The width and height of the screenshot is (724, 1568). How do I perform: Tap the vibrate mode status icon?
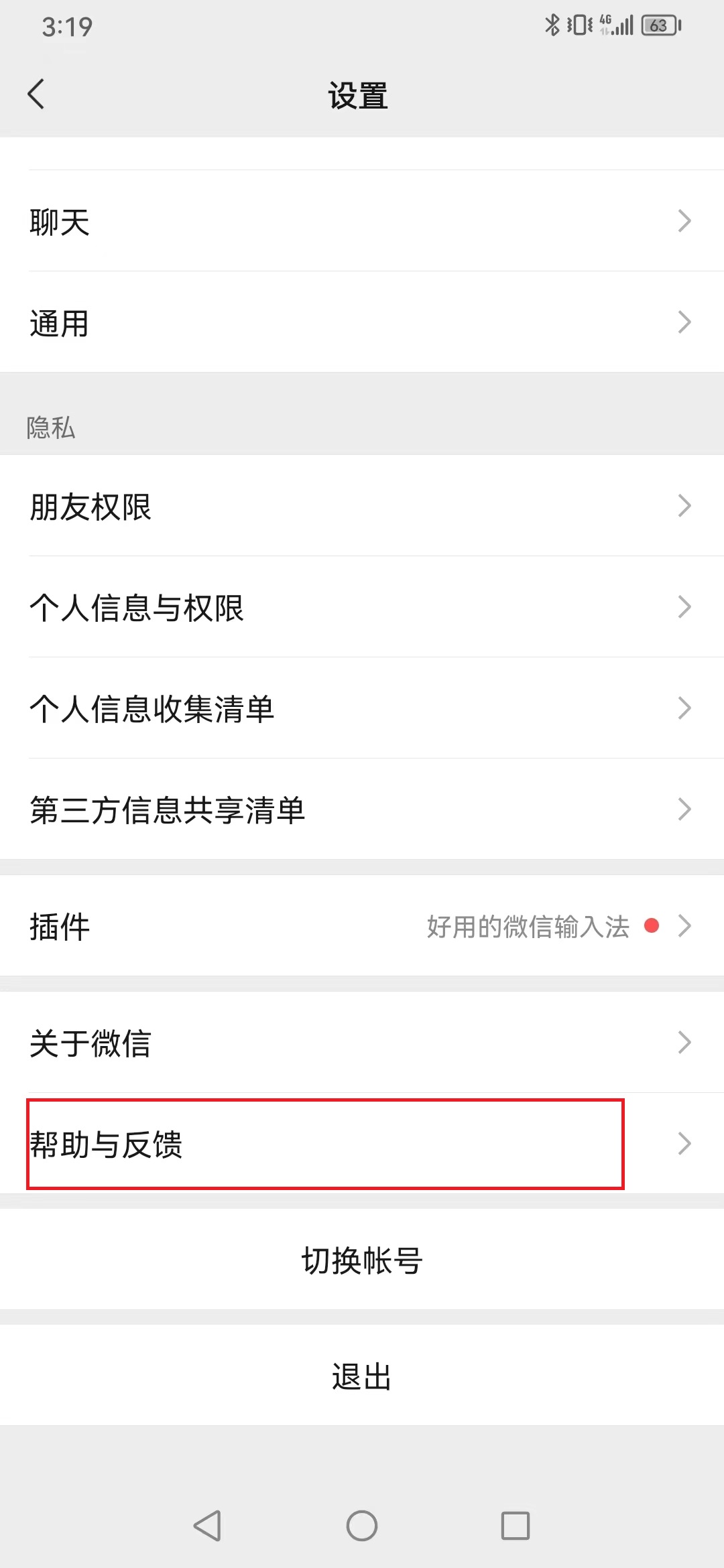581,24
